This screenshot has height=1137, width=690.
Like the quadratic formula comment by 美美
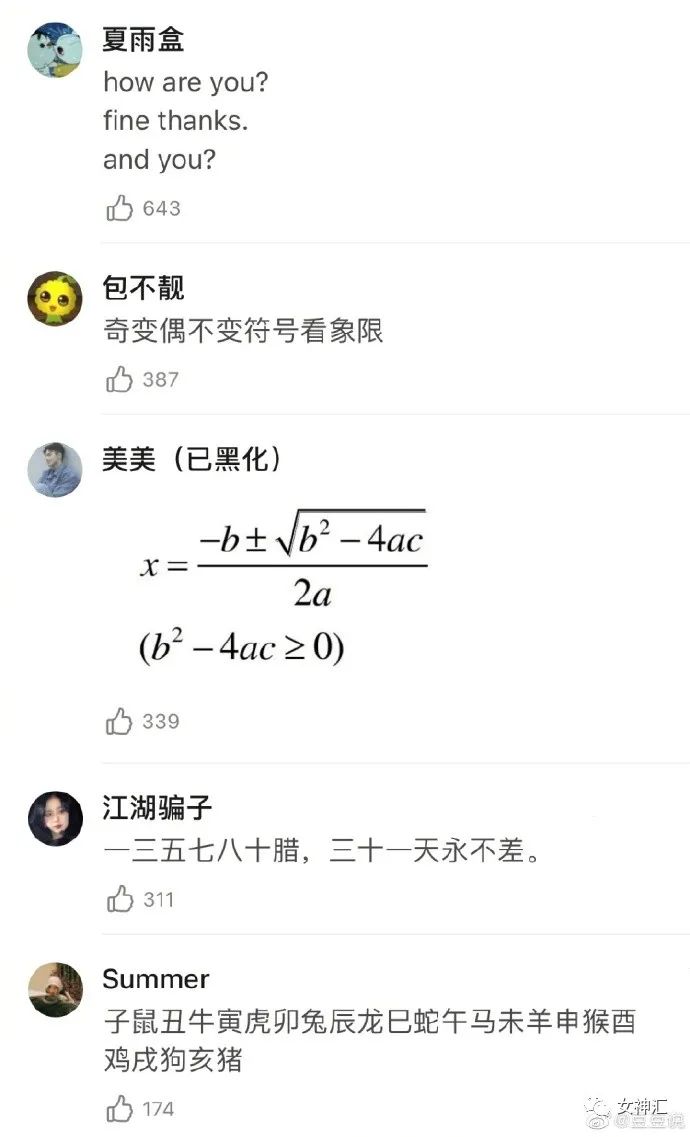tap(120, 722)
